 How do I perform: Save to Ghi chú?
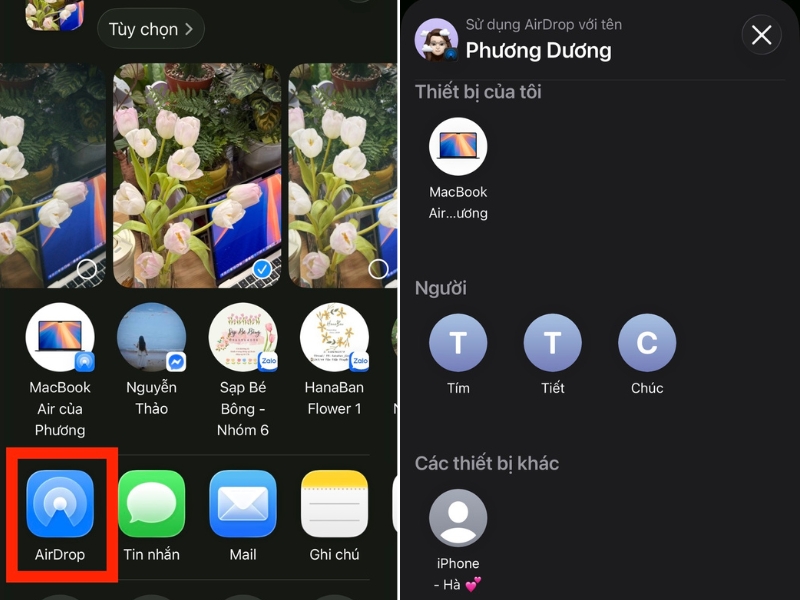click(x=334, y=504)
